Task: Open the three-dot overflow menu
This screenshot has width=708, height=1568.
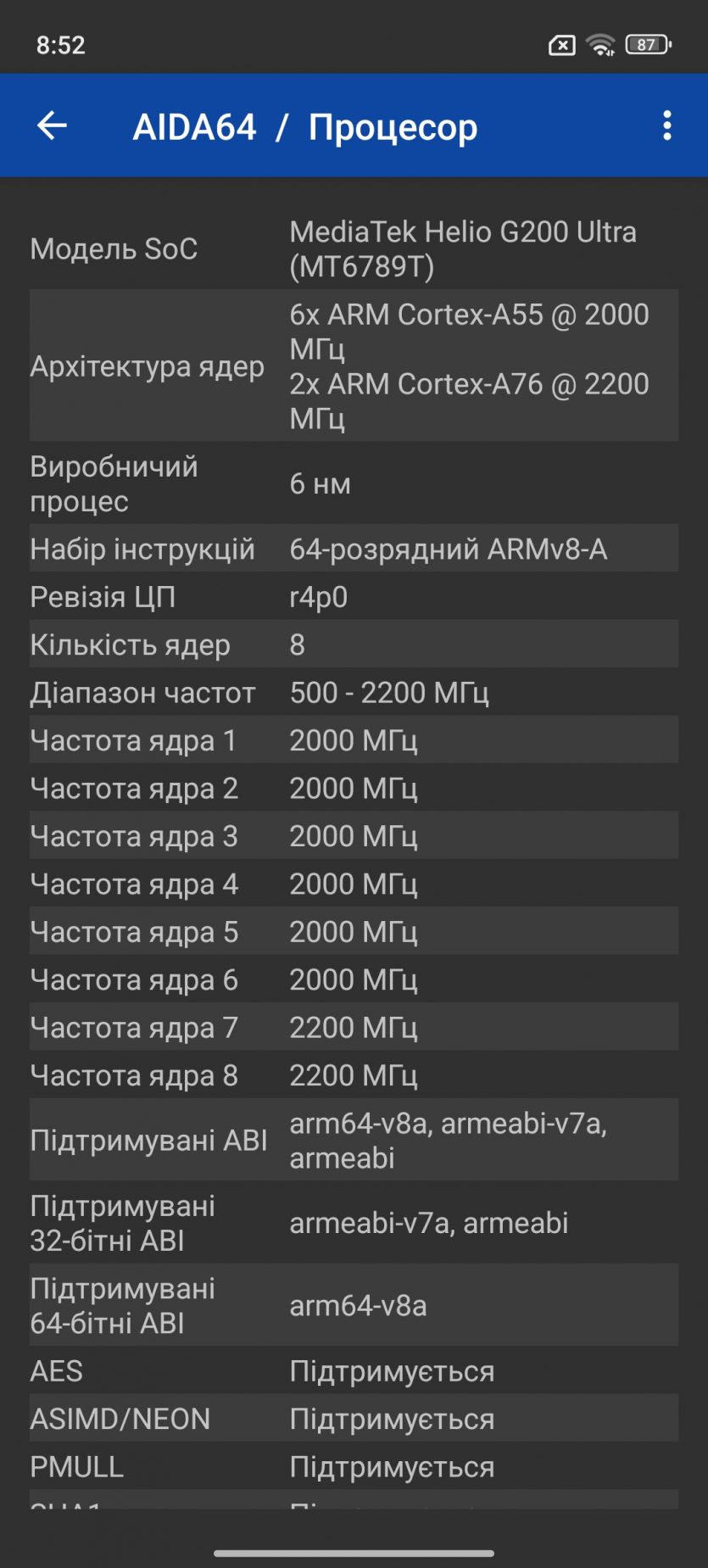Action: click(667, 126)
